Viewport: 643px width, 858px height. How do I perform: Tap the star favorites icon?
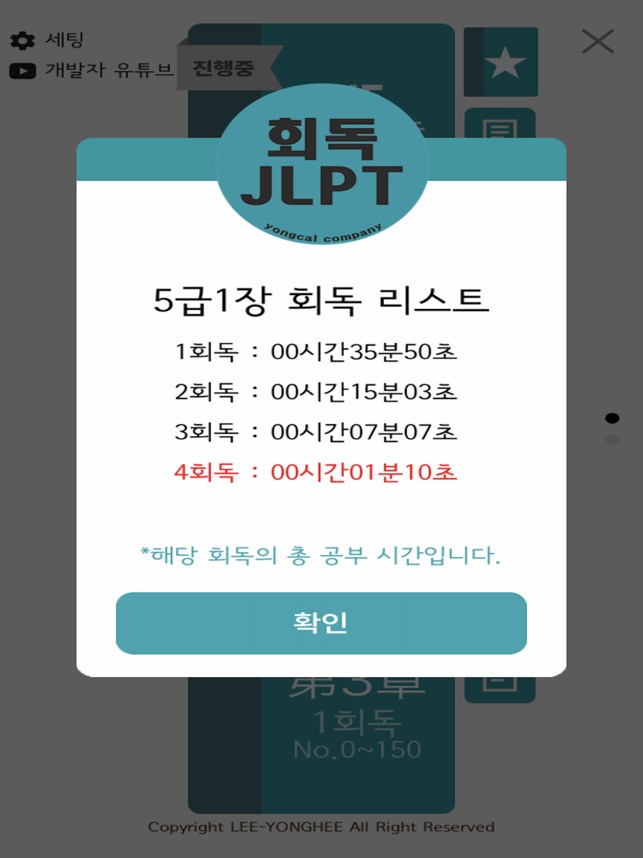point(505,63)
